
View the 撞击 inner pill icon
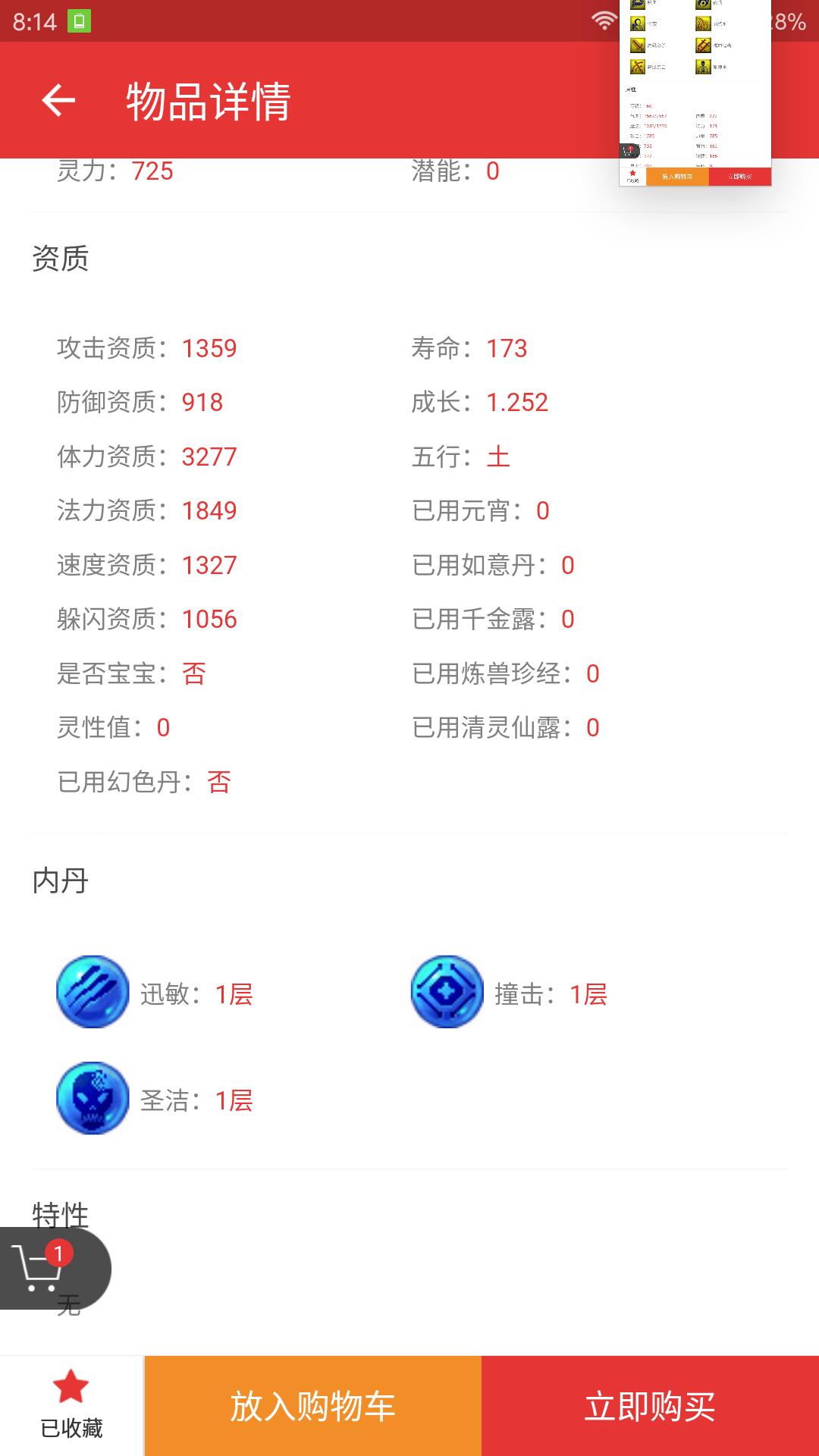(447, 992)
